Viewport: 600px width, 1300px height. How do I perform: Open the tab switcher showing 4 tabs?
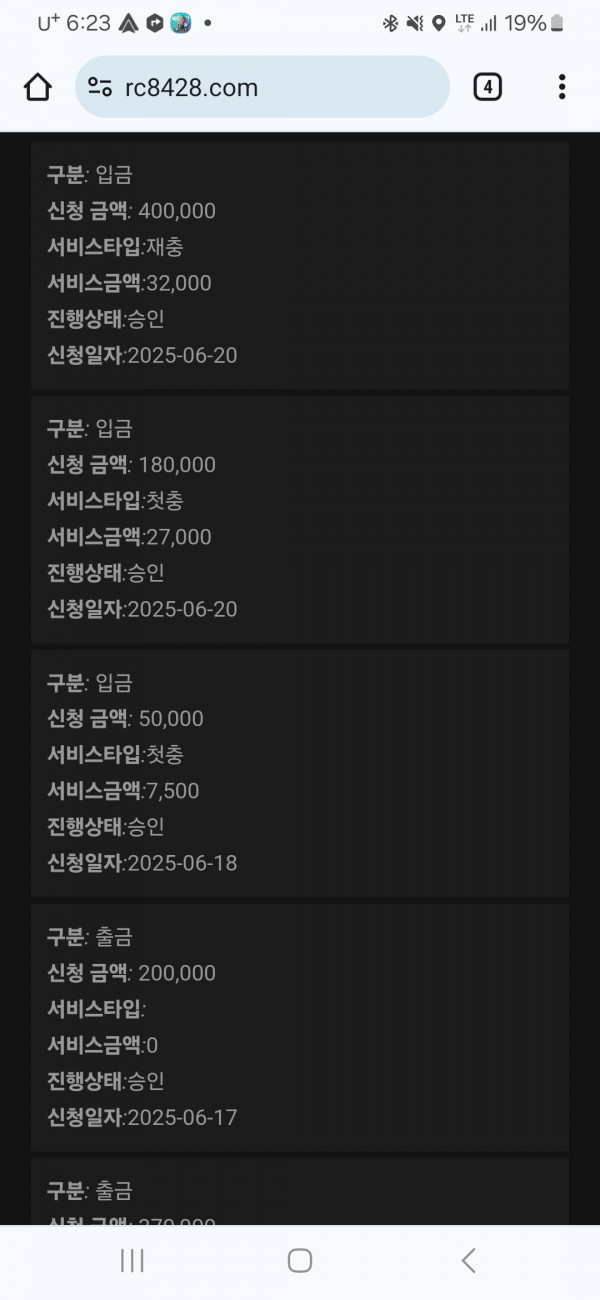point(487,87)
